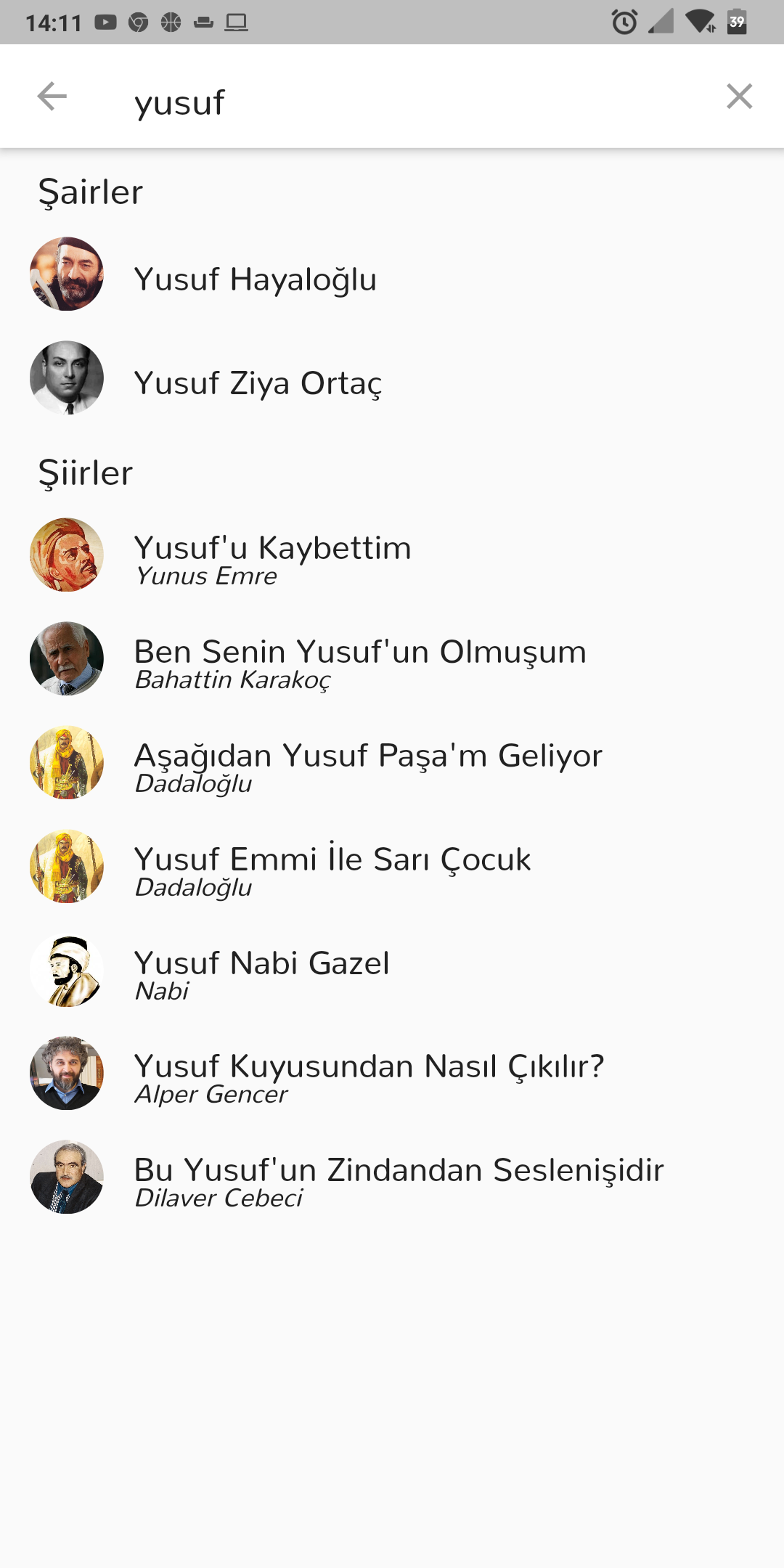Clear the search text with X

click(739, 97)
